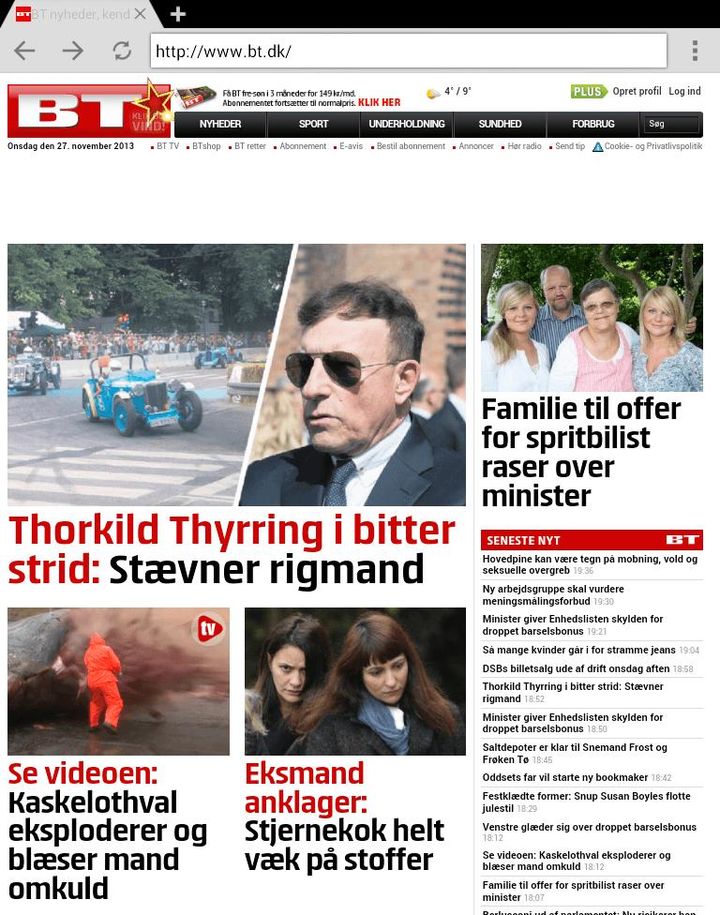Reload the current page
The height and width of the screenshot is (915, 720).
122,50
